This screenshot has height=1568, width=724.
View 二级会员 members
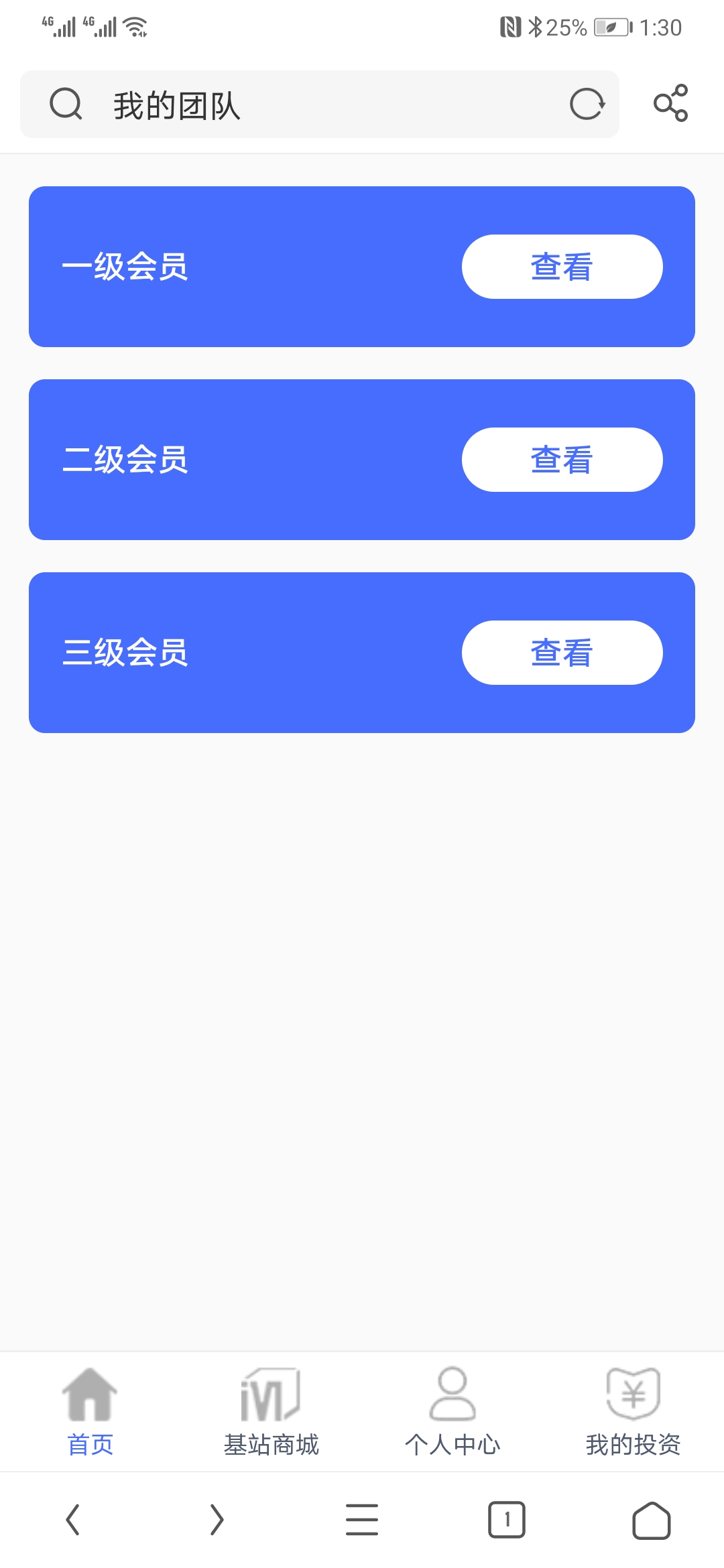[562, 460]
